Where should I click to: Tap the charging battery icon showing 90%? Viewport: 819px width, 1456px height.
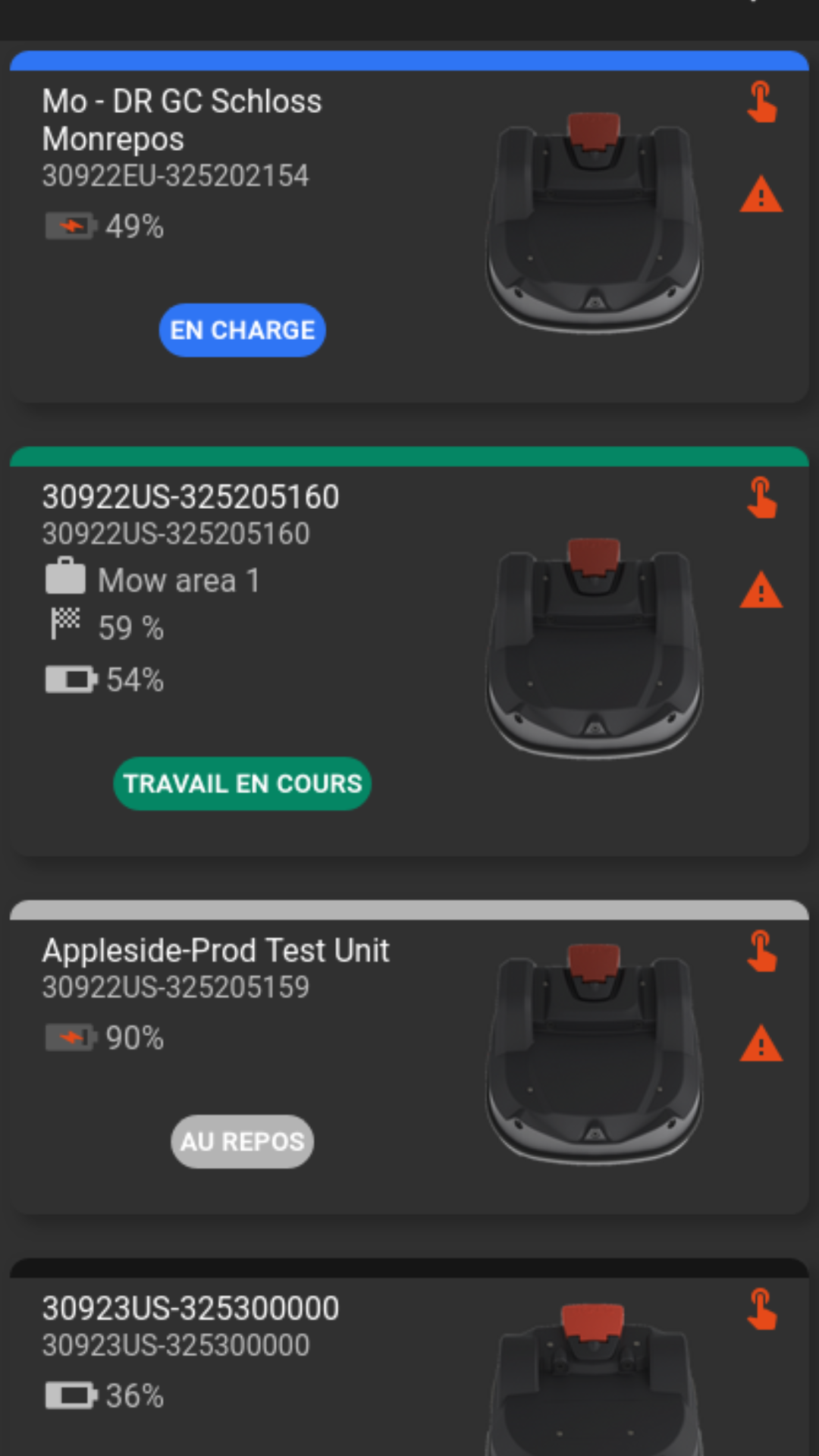70,1037
